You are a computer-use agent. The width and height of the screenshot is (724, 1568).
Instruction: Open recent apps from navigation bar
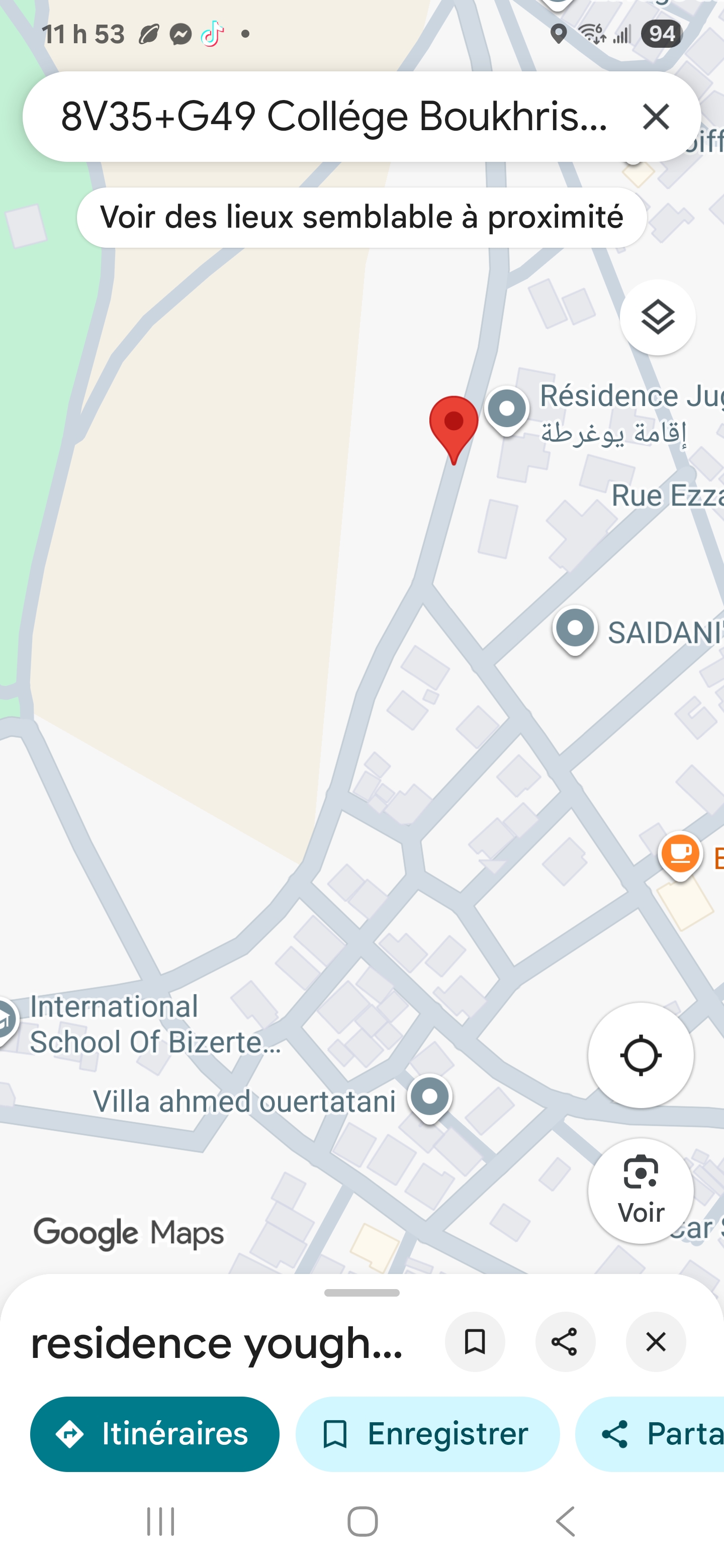tap(161, 1521)
